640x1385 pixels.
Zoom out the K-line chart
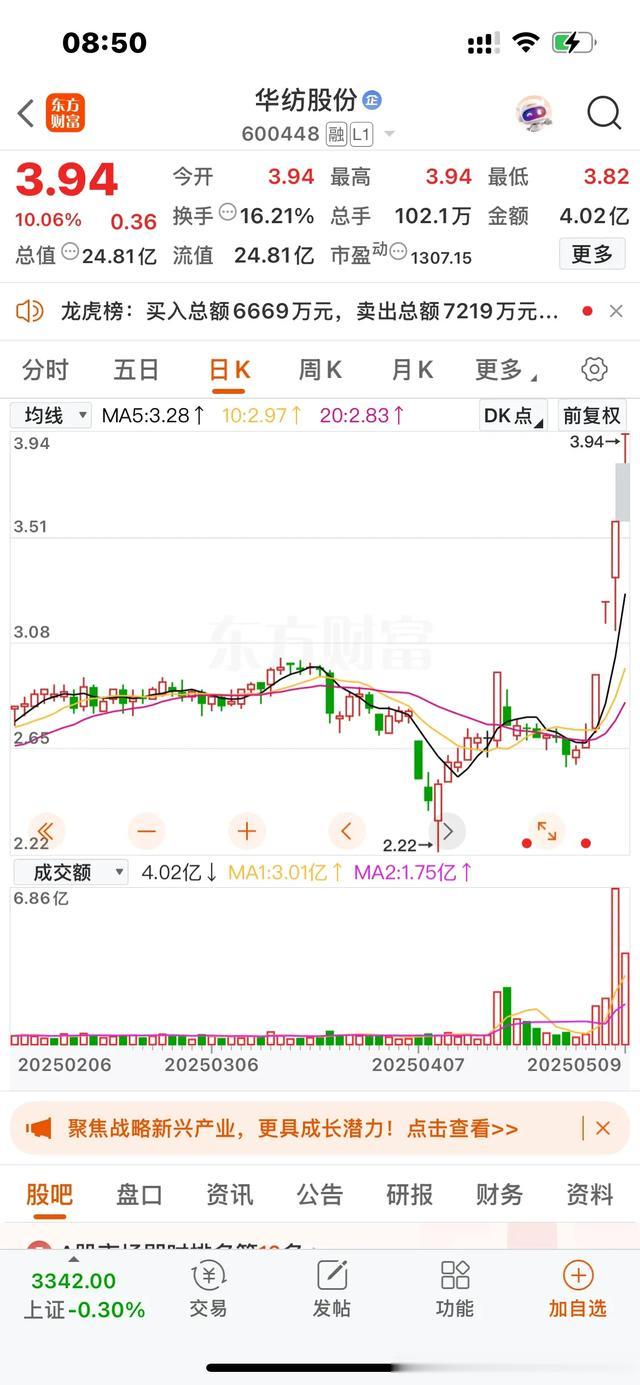click(x=147, y=830)
